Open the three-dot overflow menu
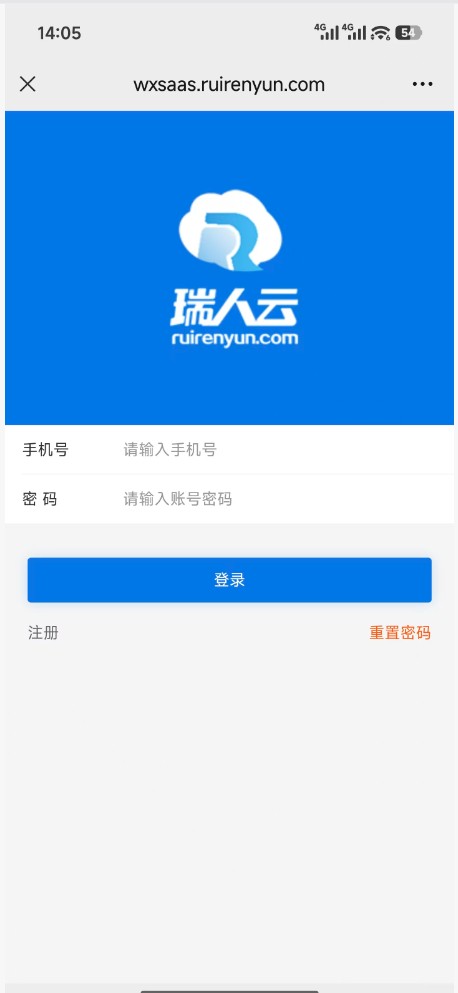This screenshot has height=993, width=458. coord(423,84)
